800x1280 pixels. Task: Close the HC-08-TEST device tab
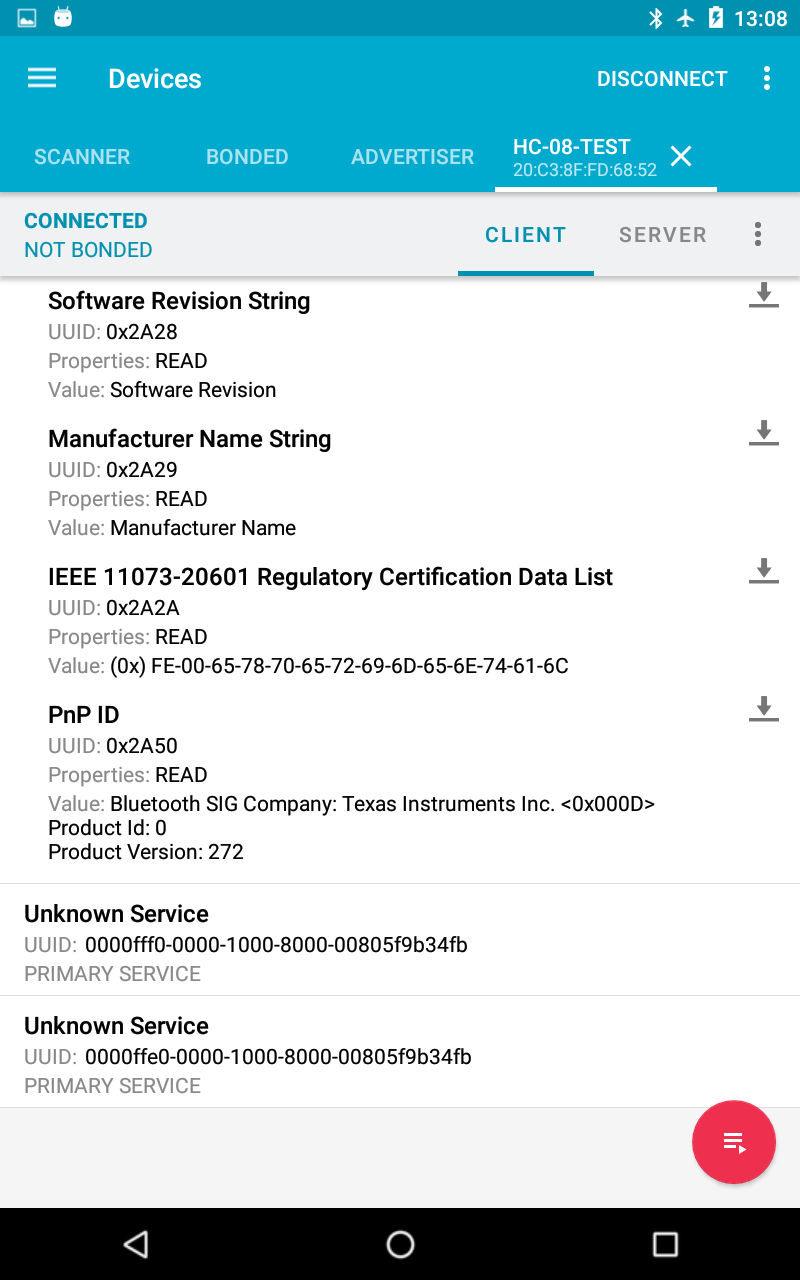point(681,156)
